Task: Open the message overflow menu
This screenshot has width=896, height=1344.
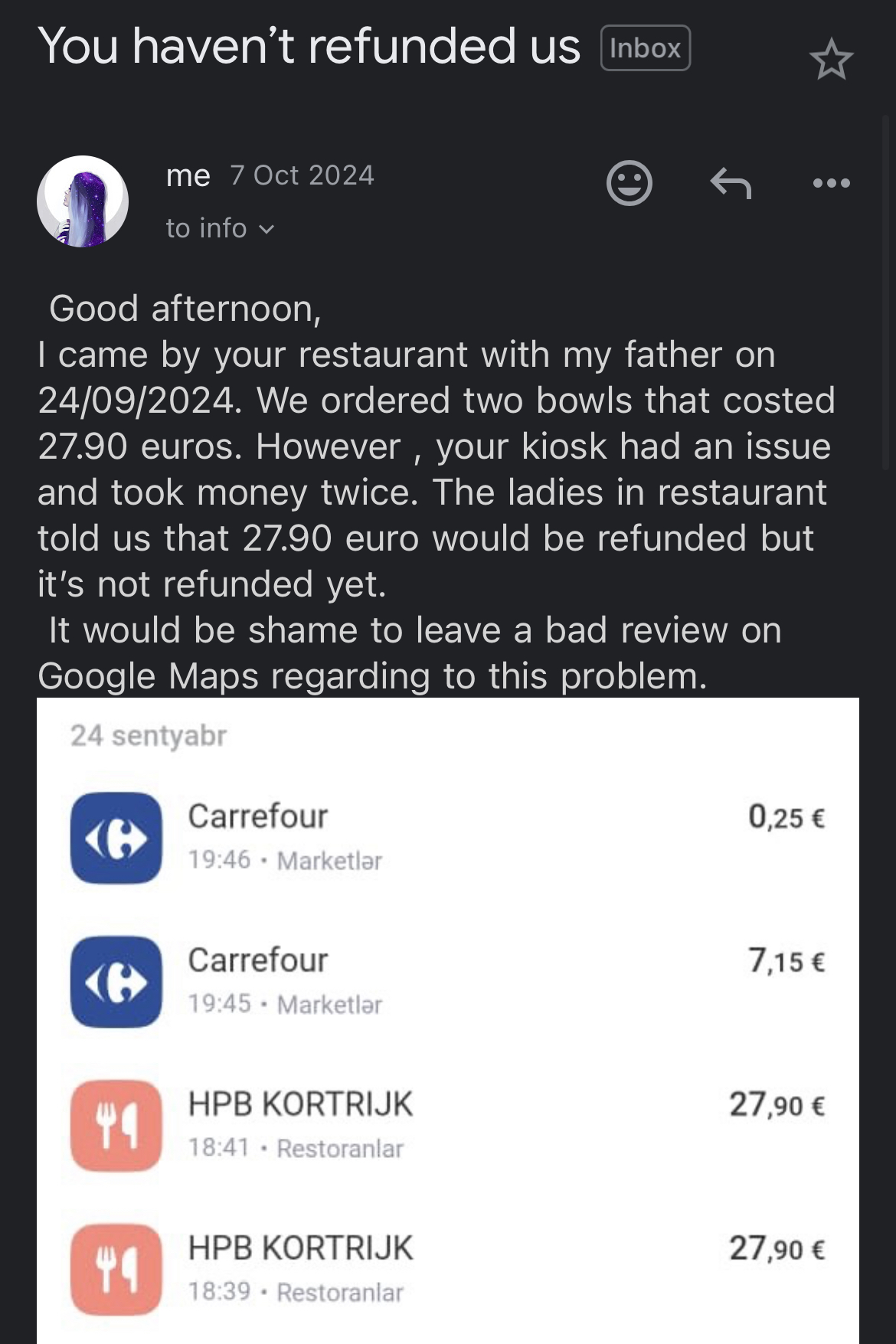Action: click(x=832, y=183)
